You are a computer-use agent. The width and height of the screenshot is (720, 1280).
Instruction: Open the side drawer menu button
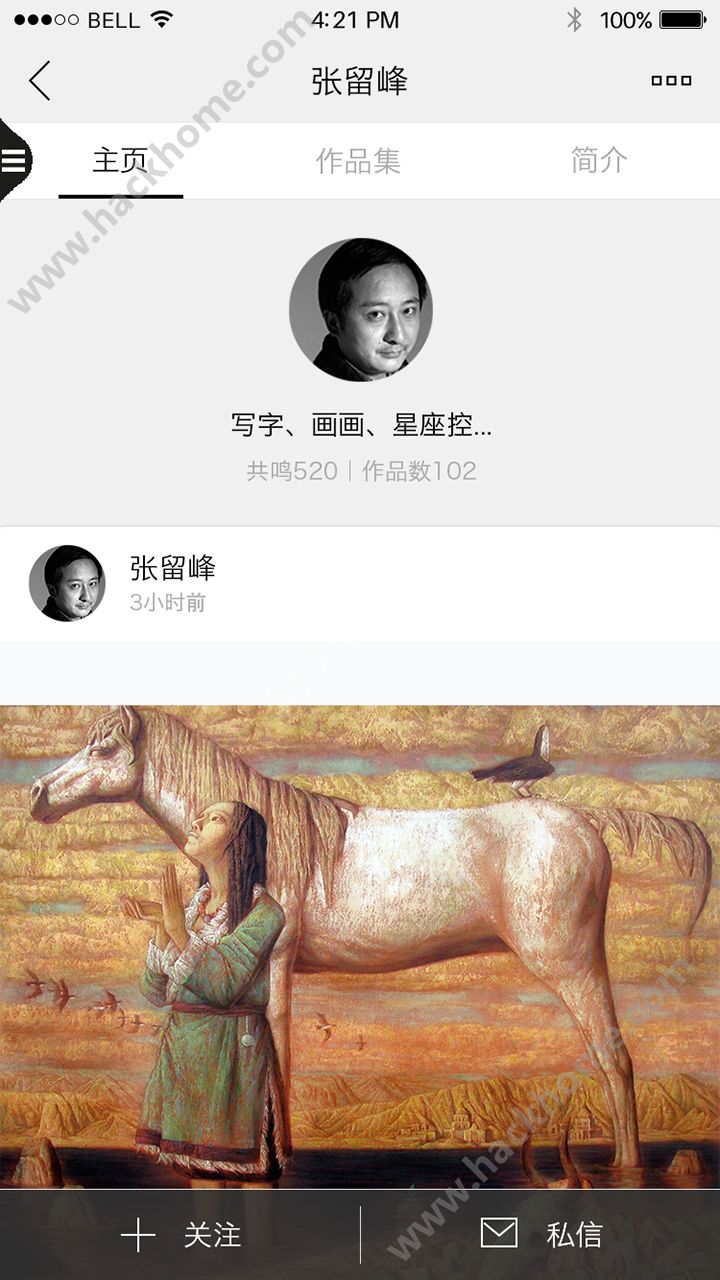(15, 160)
